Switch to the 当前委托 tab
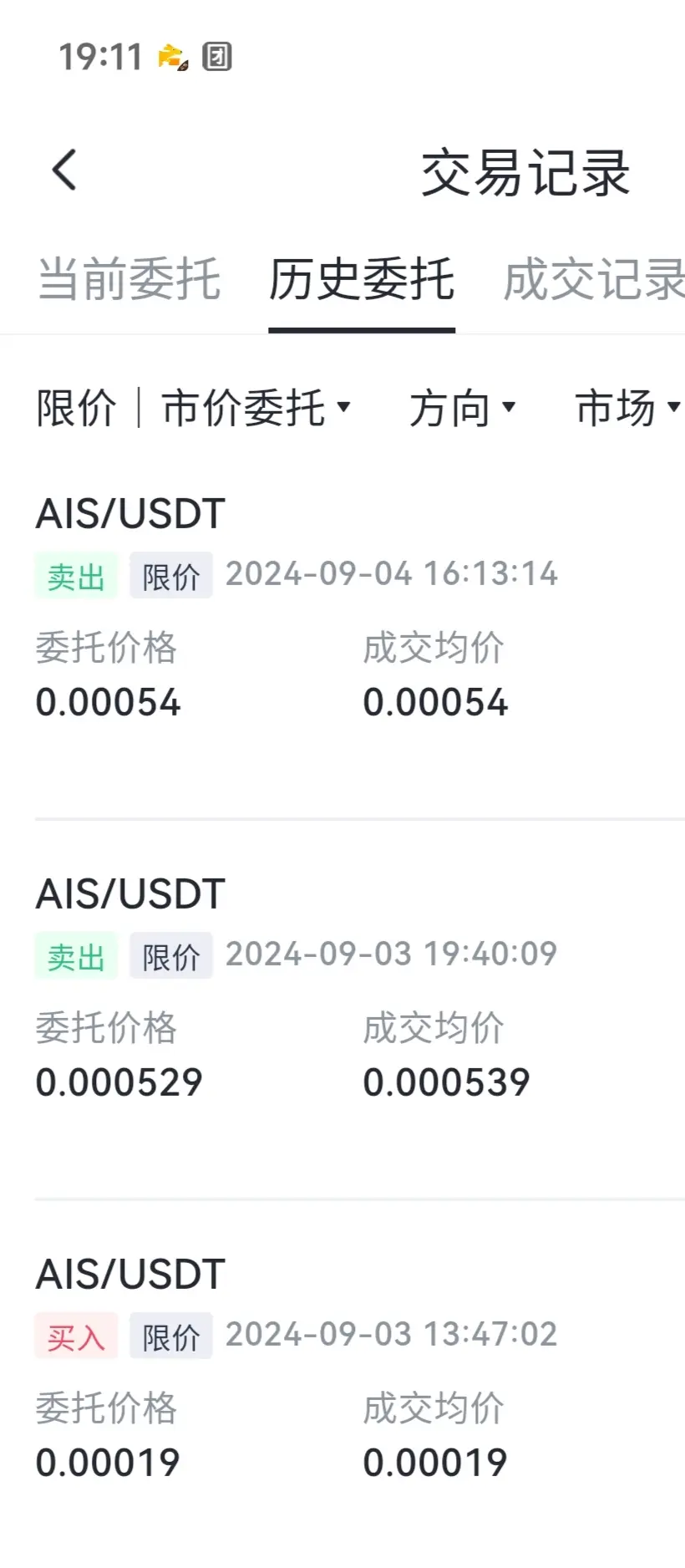The image size is (685, 1568). 129,279
